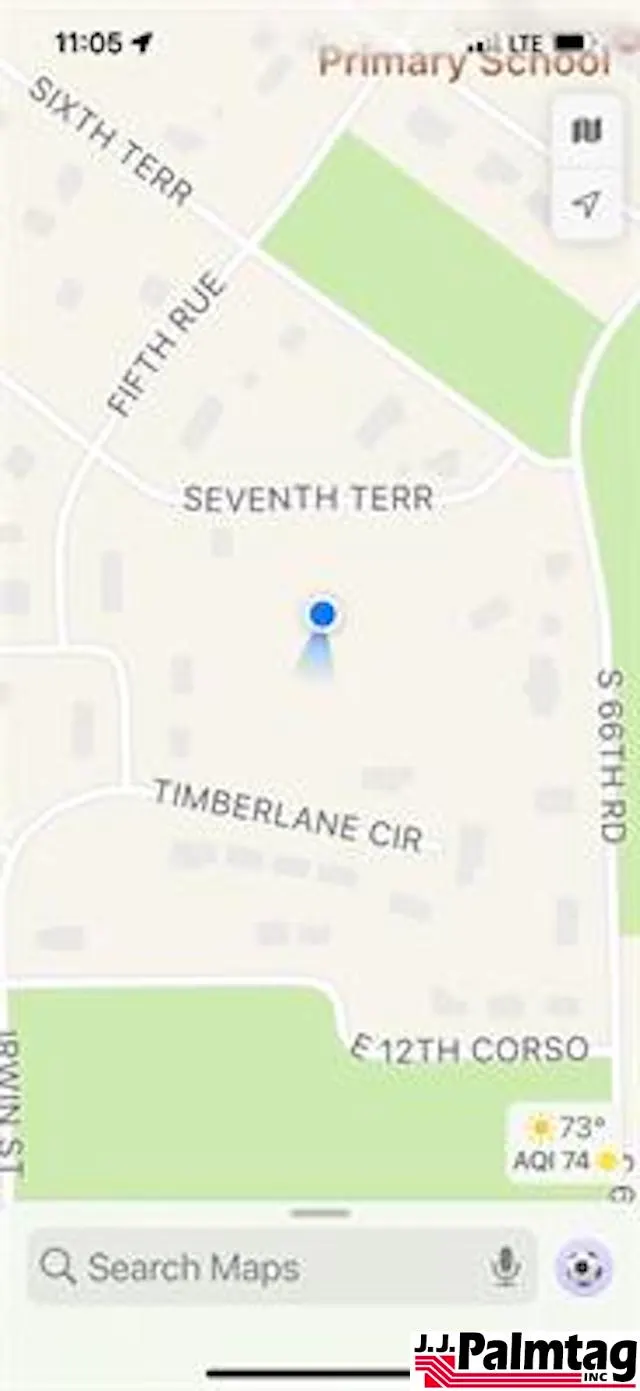
Task: Expand the search card via its grabber
Action: coord(321,1213)
